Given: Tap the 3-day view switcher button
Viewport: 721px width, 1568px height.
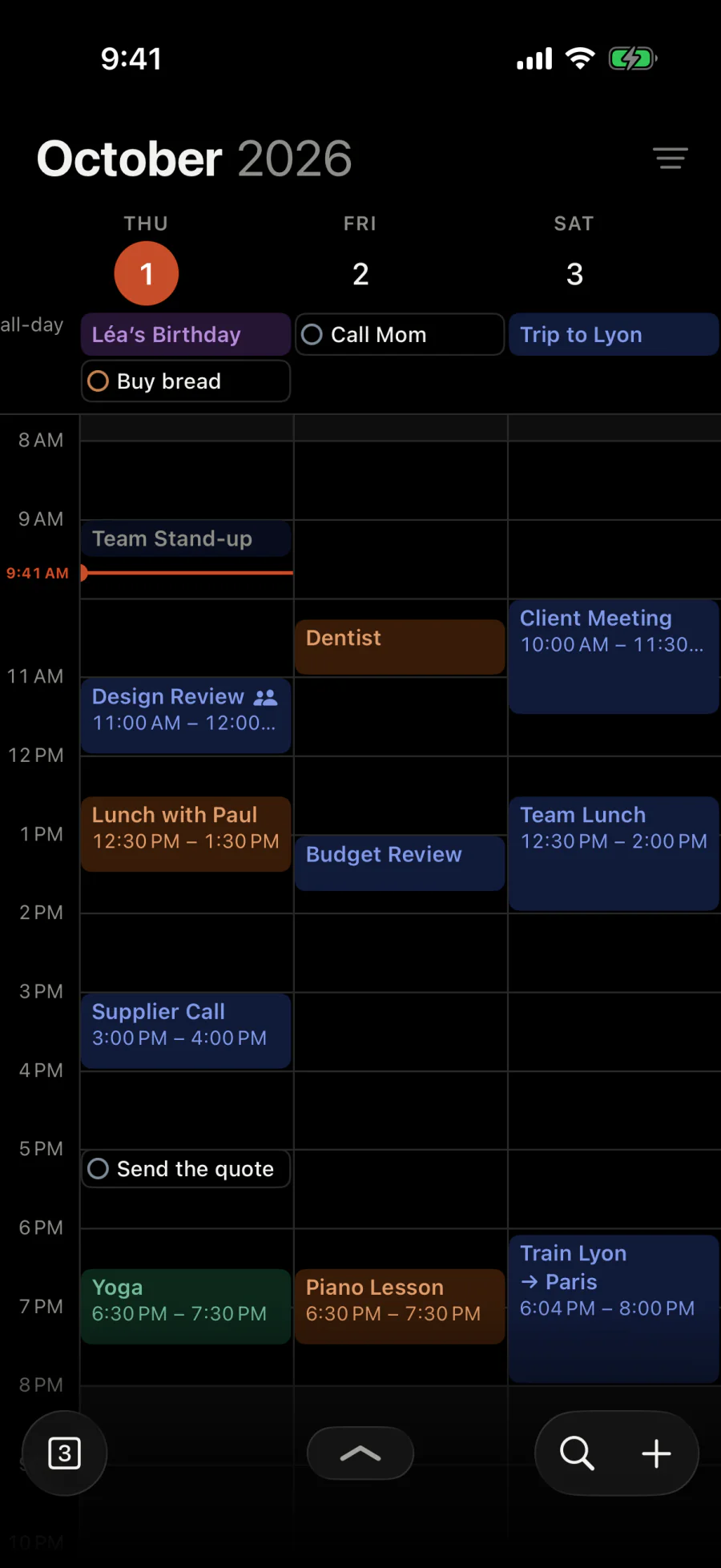Looking at the screenshot, I should (65, 1453).
